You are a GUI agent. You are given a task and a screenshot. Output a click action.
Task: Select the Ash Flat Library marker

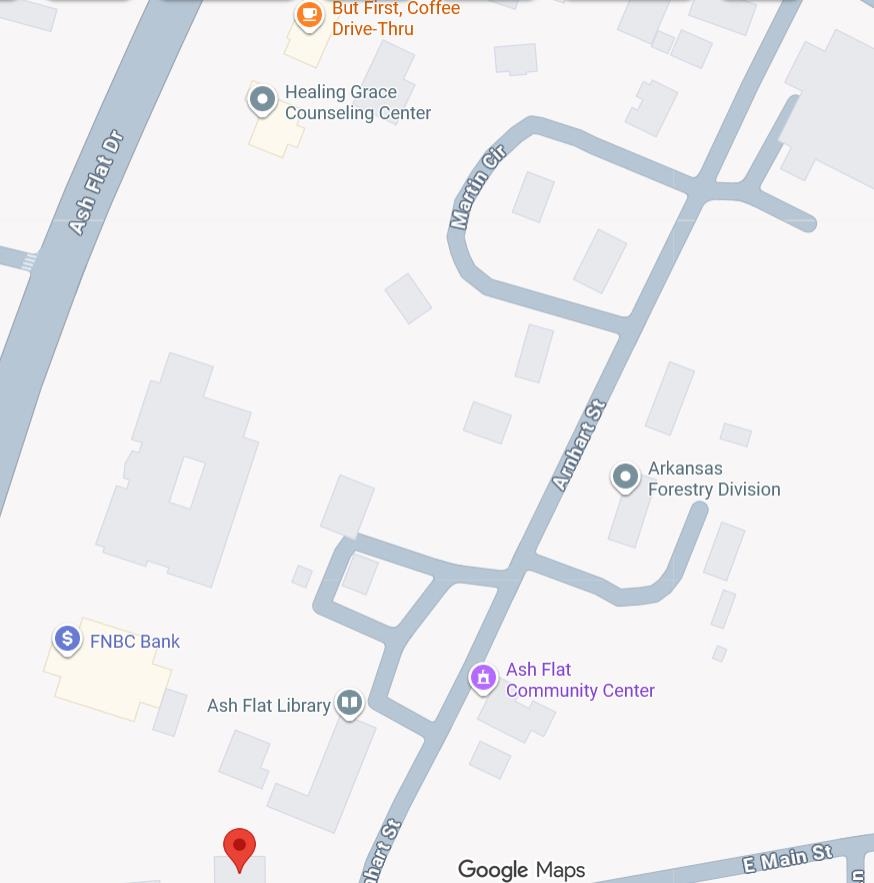coord(349,703)
